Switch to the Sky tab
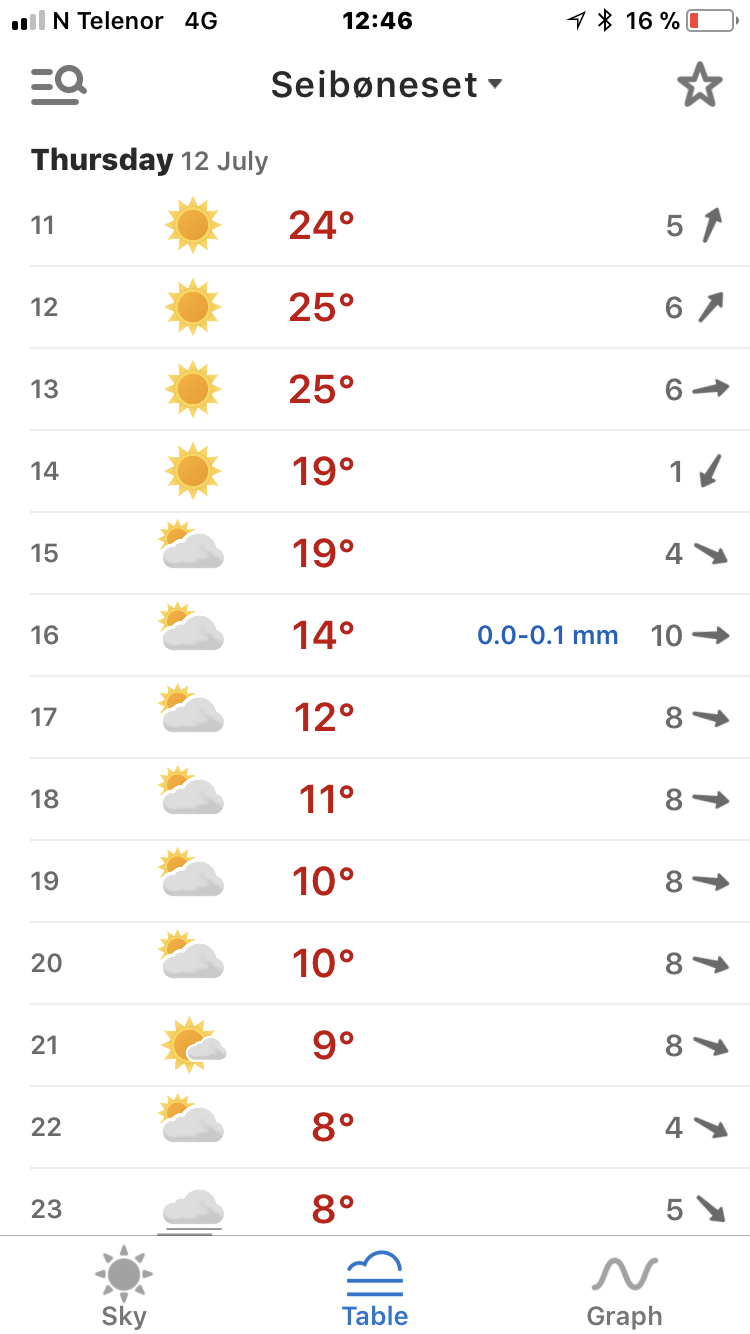This screenshot has height=1334, width=750. (x=124, y=1287)
